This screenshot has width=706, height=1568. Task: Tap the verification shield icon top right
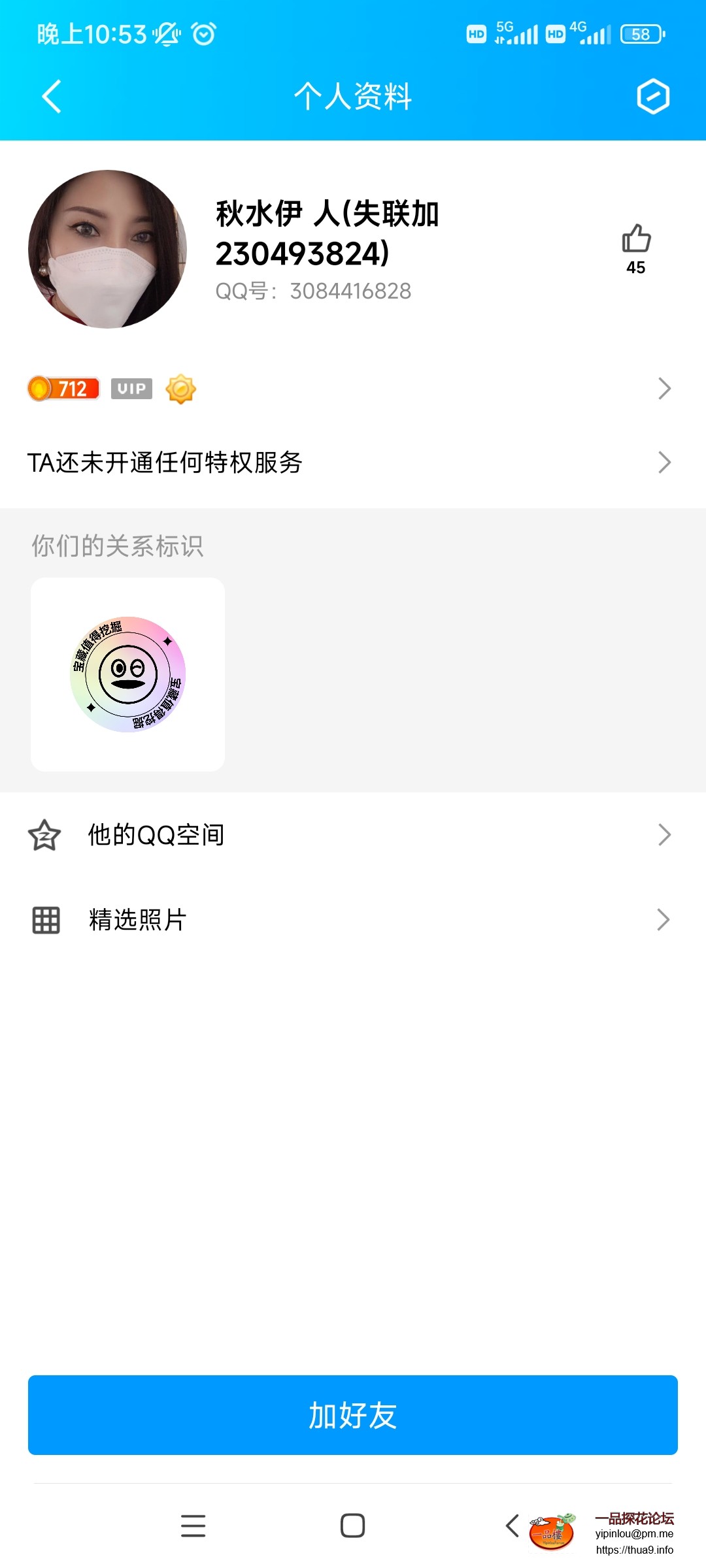653,95
